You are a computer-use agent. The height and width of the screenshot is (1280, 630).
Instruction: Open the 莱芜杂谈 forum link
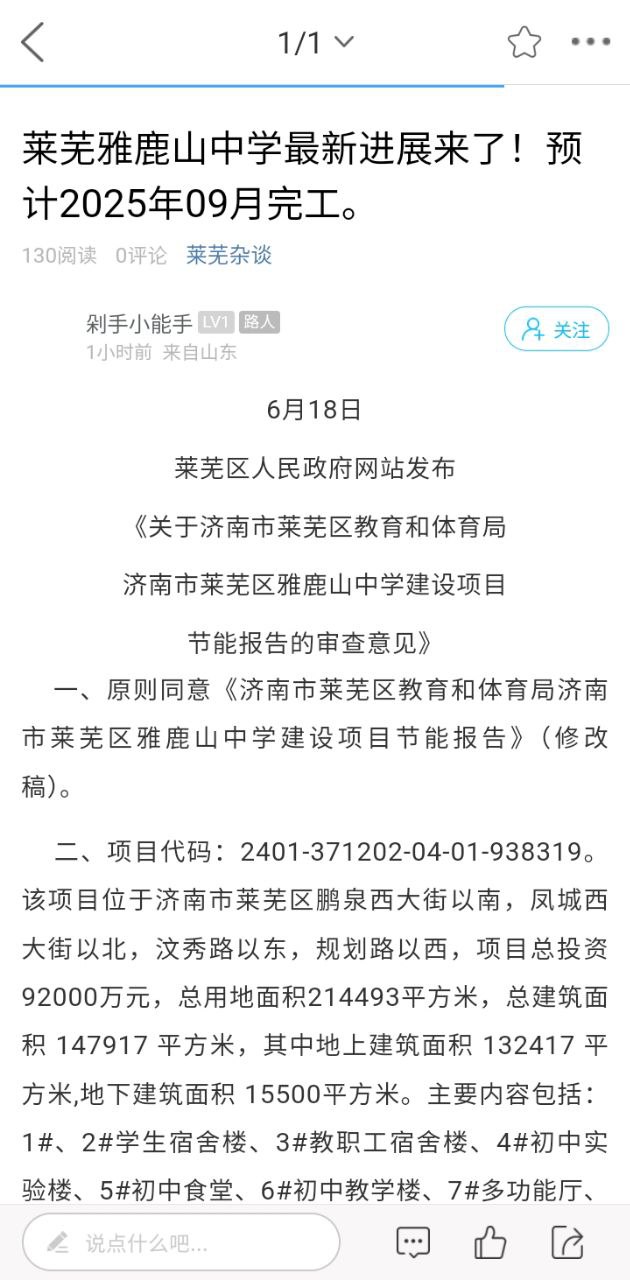point(229,255)
